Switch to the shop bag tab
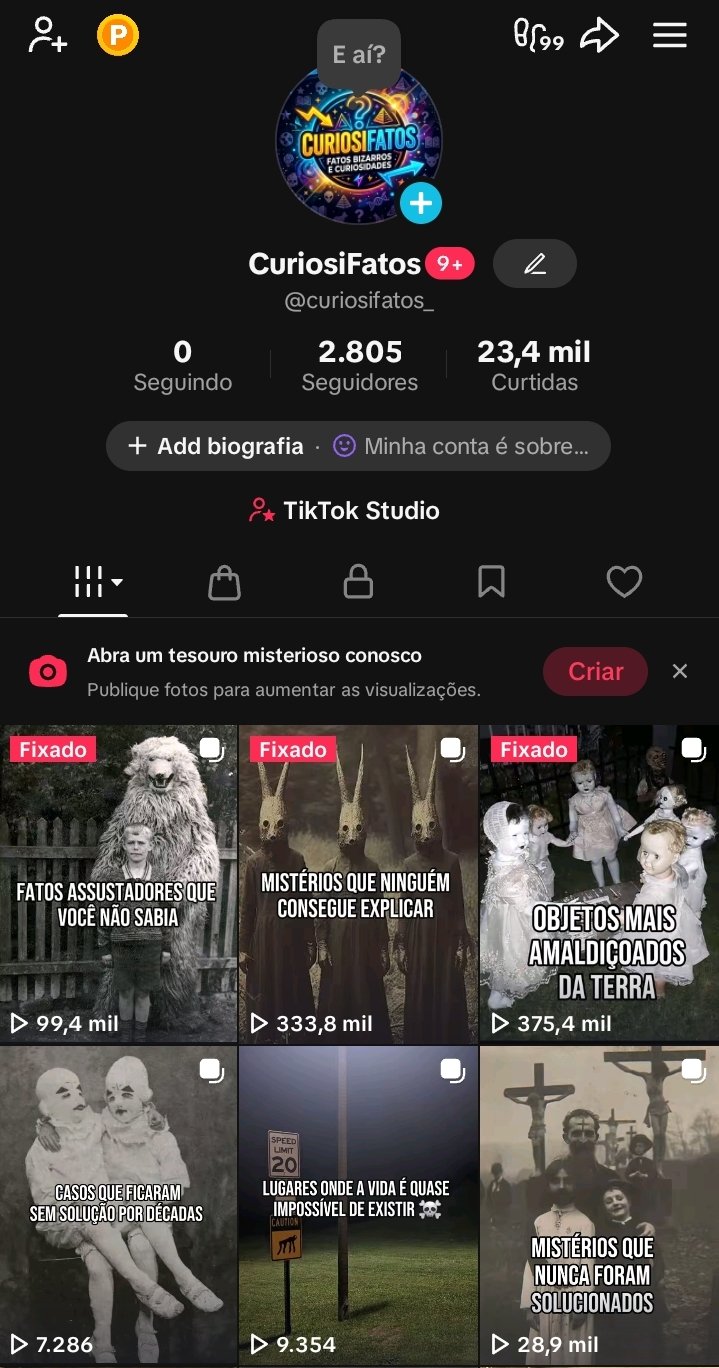Image resolution: width=719 pixels, height=1368 pixels. (224, 582)
